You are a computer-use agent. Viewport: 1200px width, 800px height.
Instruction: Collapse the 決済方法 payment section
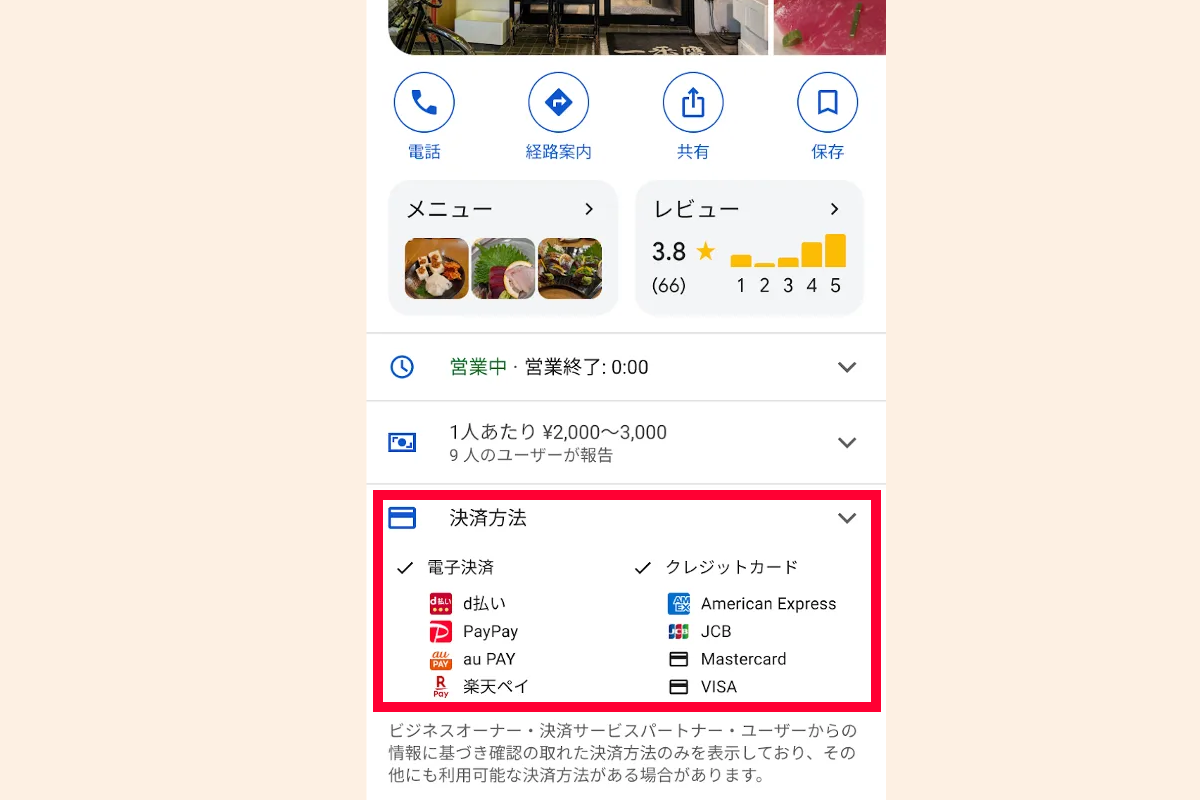tap(846, 518)
